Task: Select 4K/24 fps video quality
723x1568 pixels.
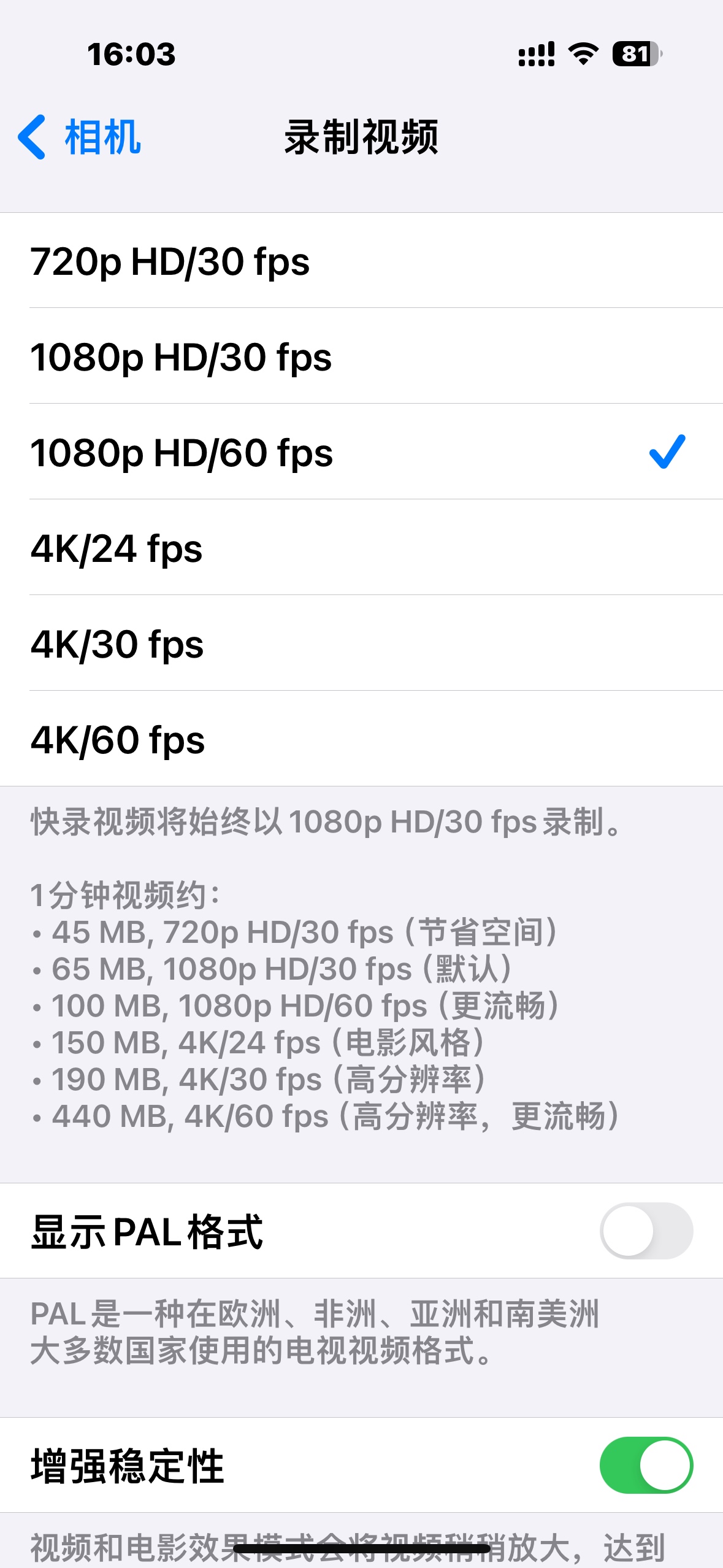Action: click(361, 548)
